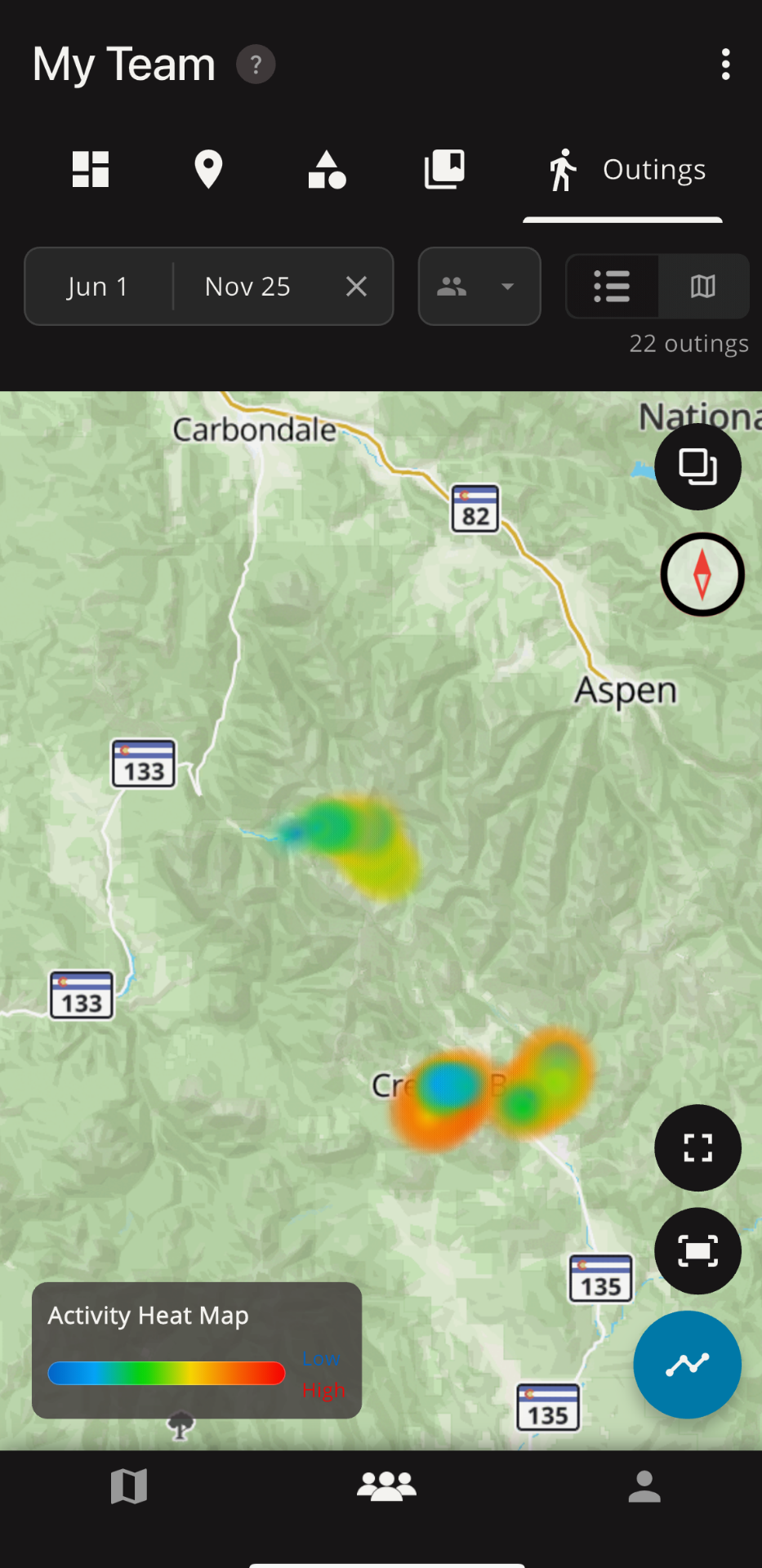This screenshot has width=762, height=1568.
Task: Open the shapes tab
Action: coord(327,170)
